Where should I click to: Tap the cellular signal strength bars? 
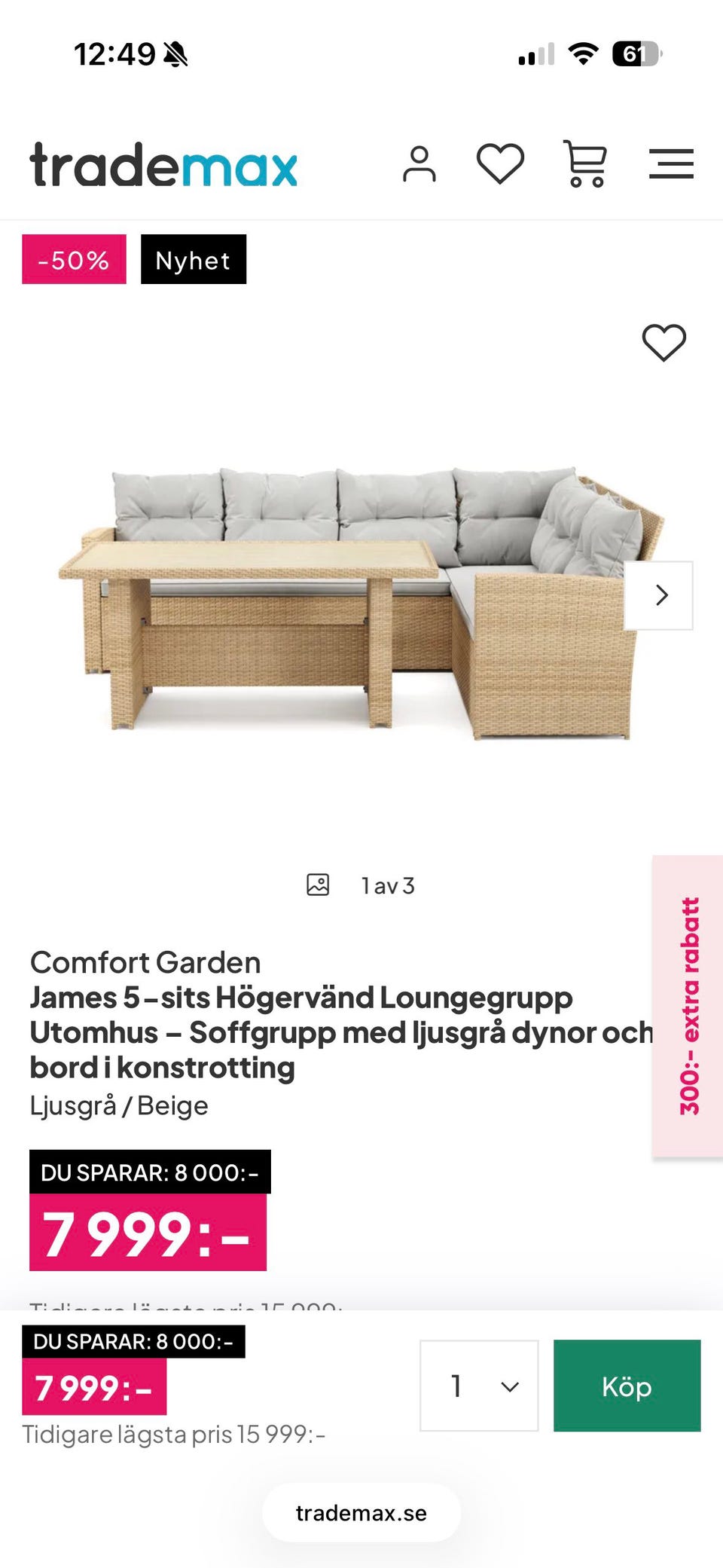(535, 53)
